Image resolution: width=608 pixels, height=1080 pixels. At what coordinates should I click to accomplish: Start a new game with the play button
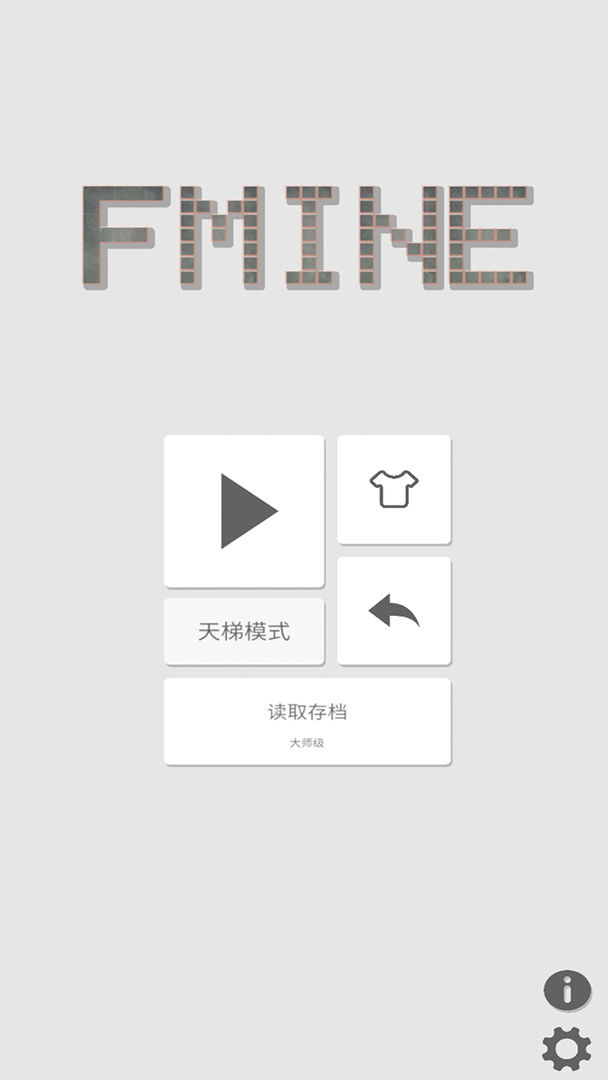(244, 511)
